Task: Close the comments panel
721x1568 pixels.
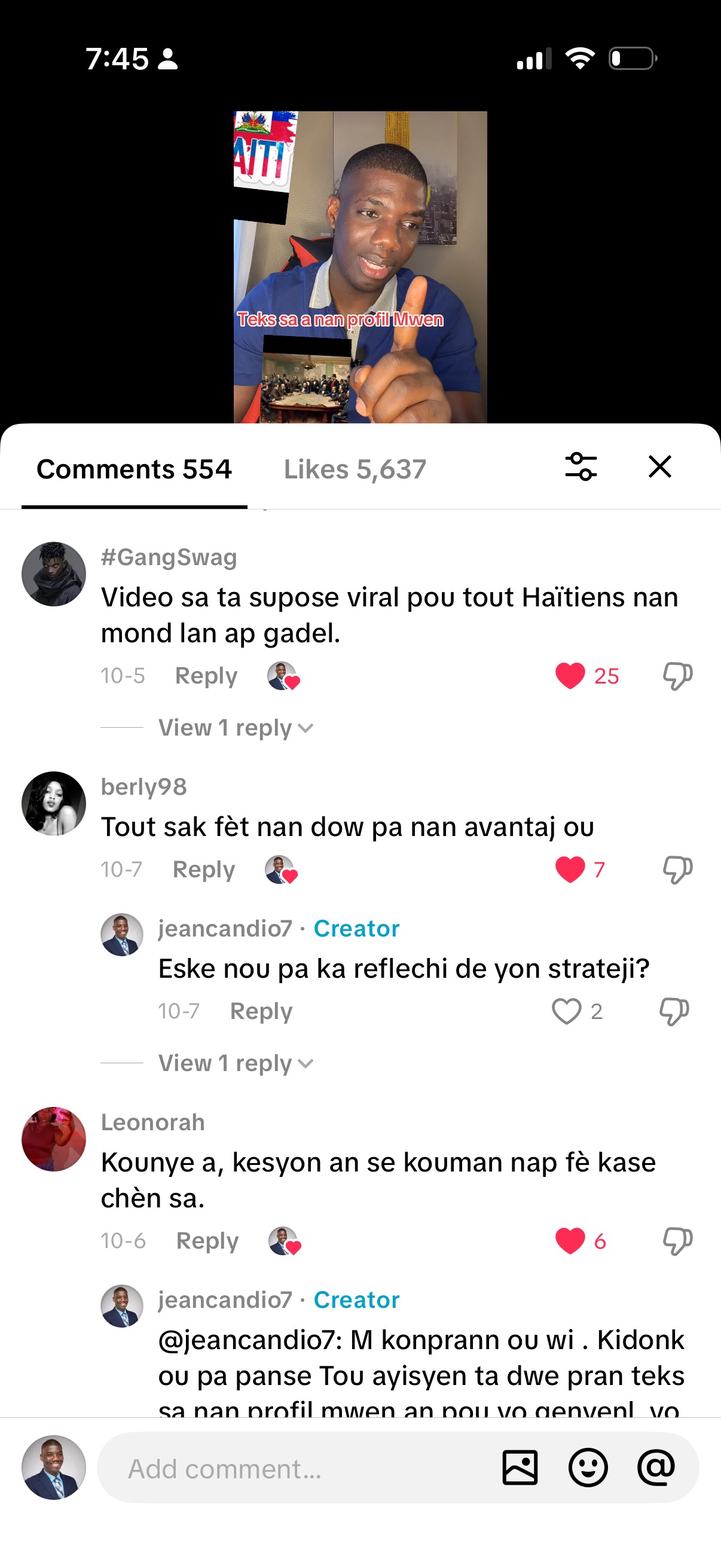Action: (659, 467)
